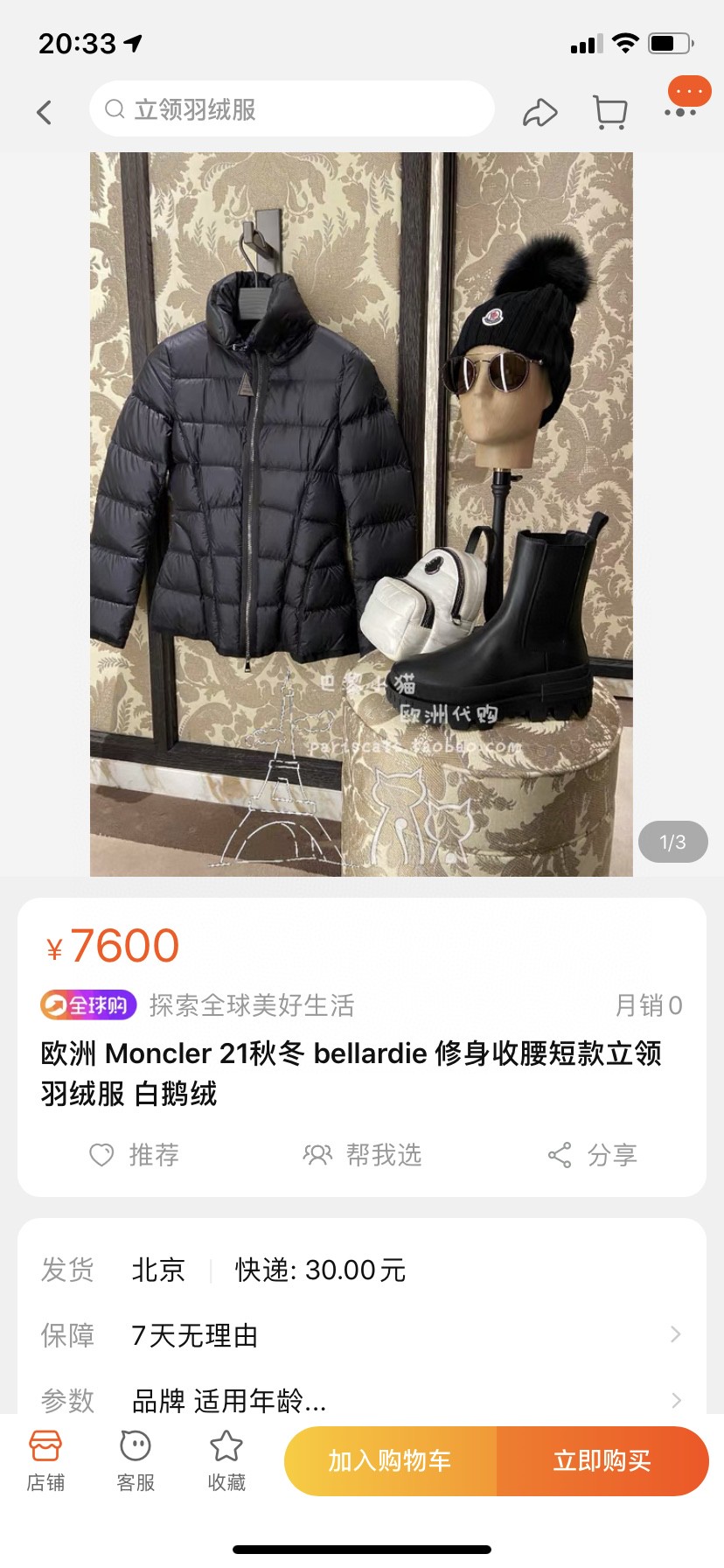Image resolution: width=724 pixels, height=1568 pixels.
Task: Open the shopping cart
Action: [610, 112]
